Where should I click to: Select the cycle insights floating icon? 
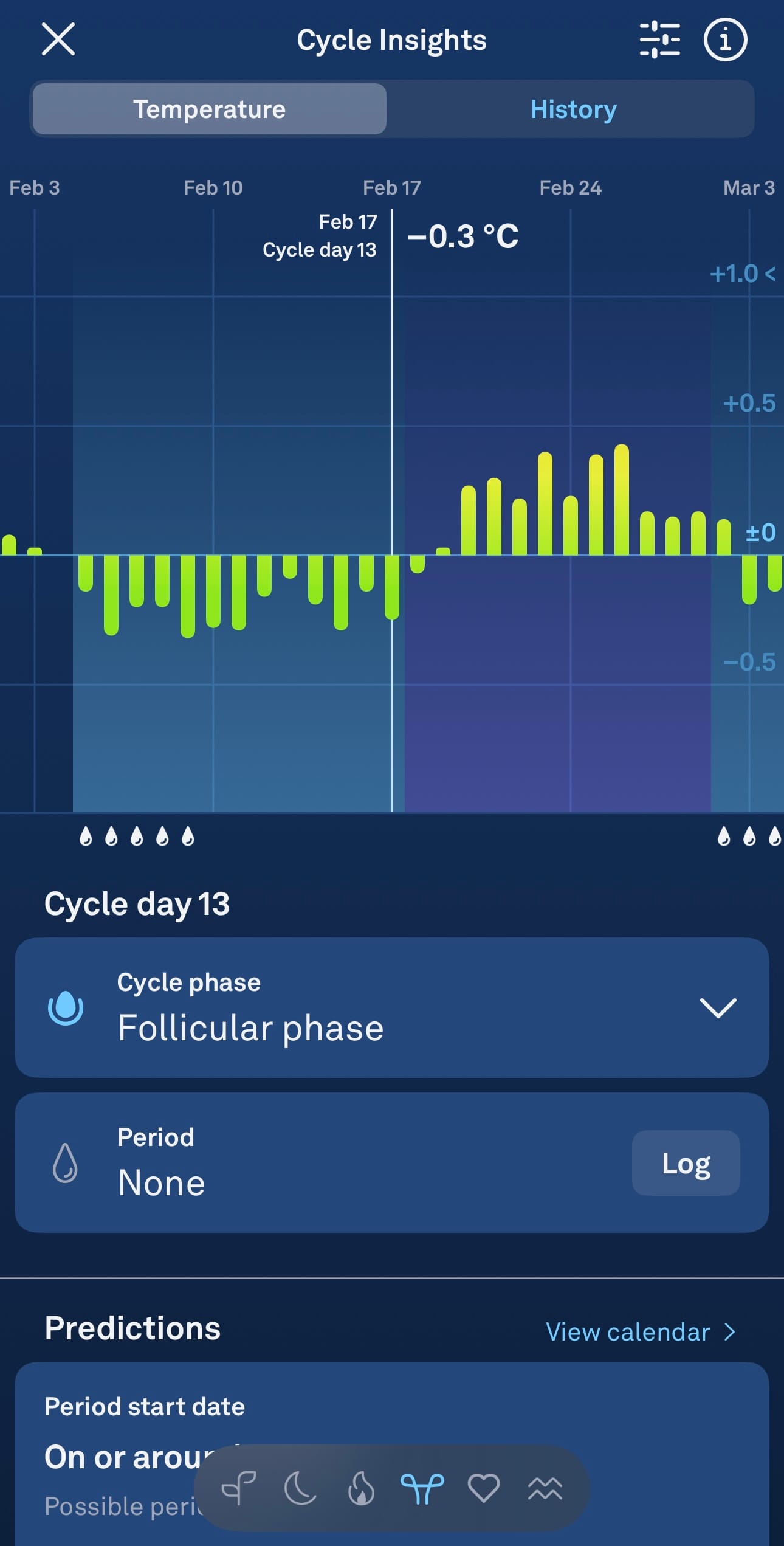click(x=422, y=1488)
